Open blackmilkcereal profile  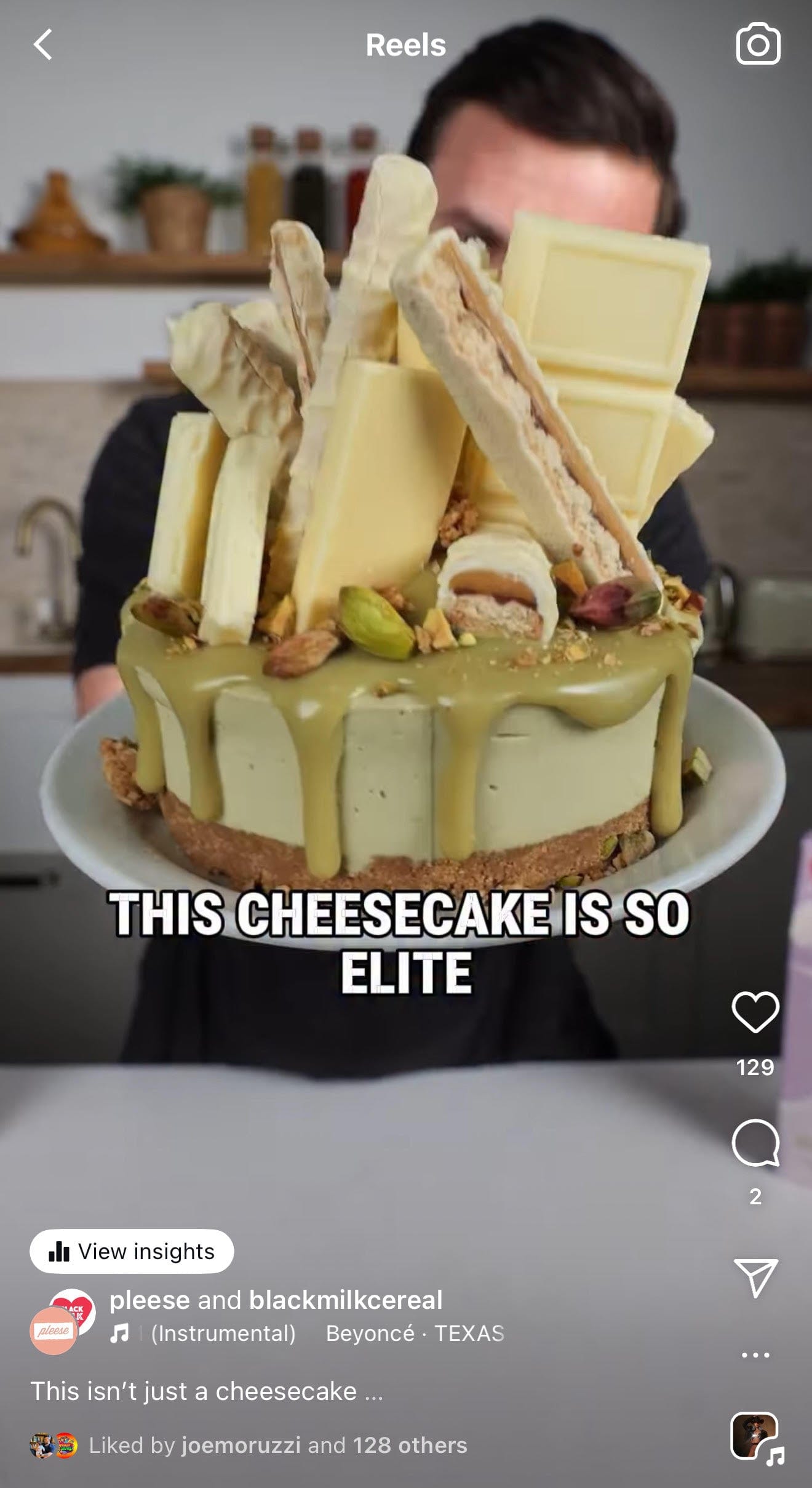tap(345, 1300)
